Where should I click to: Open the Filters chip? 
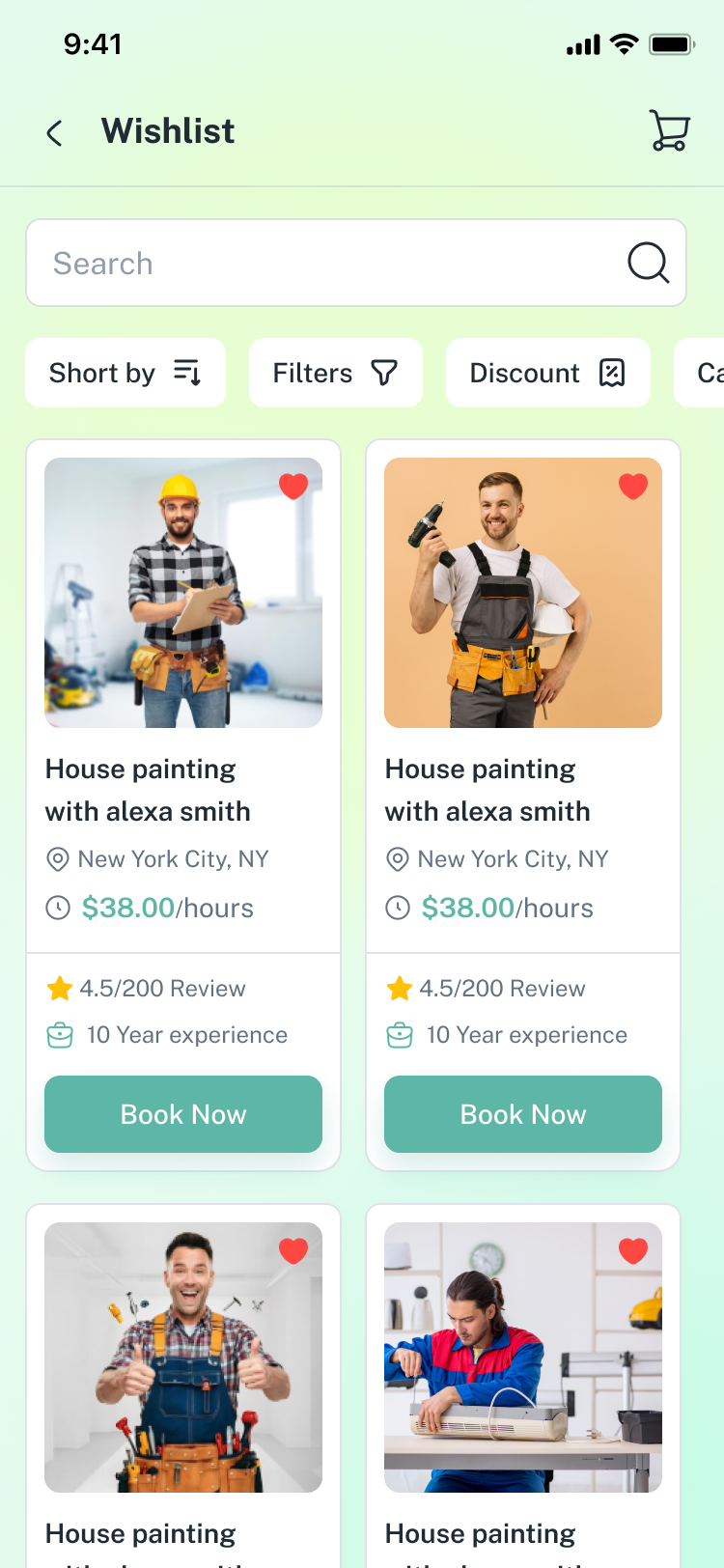click(x=335, y=373)
